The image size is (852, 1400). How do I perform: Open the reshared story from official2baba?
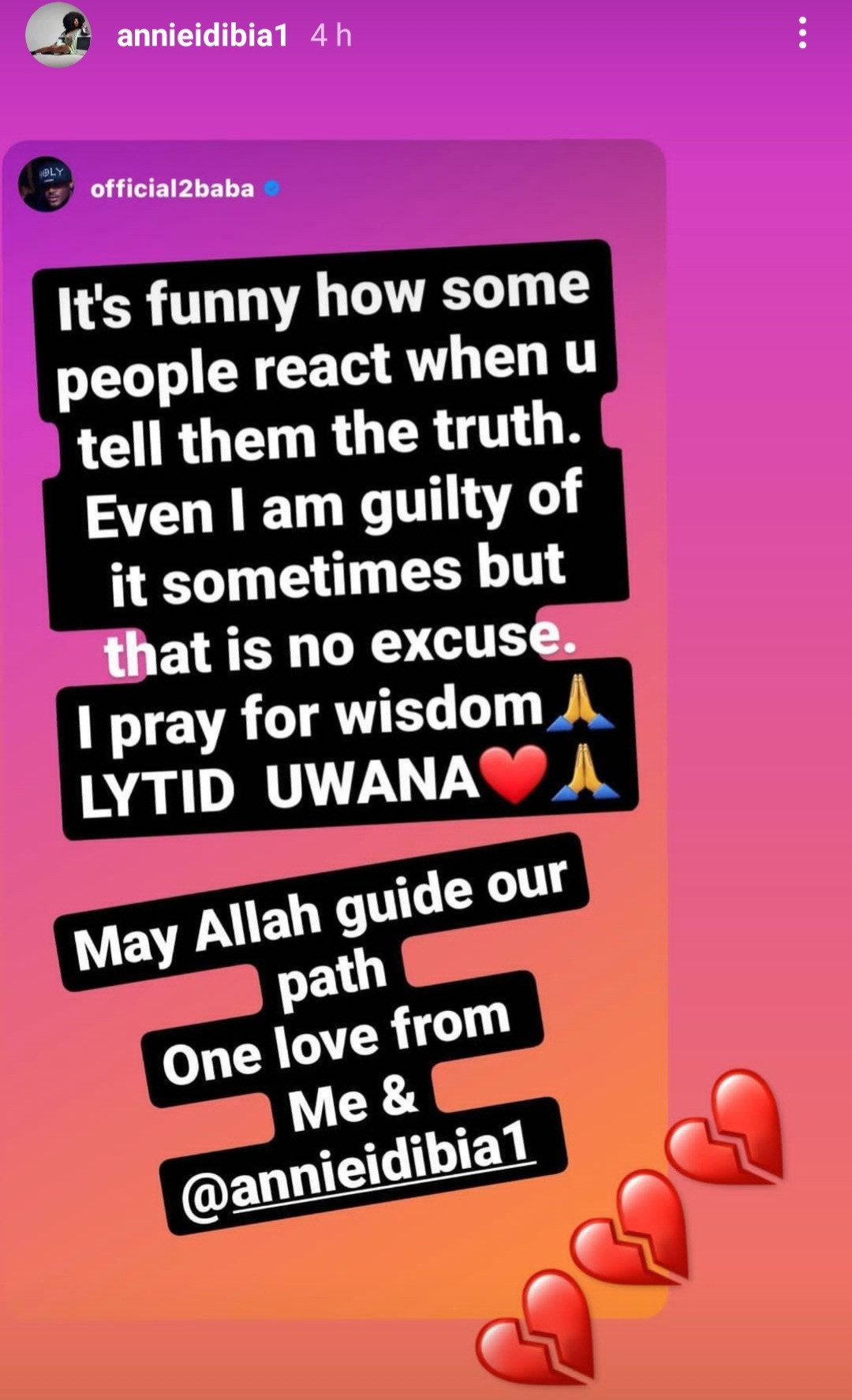(172, 189)
